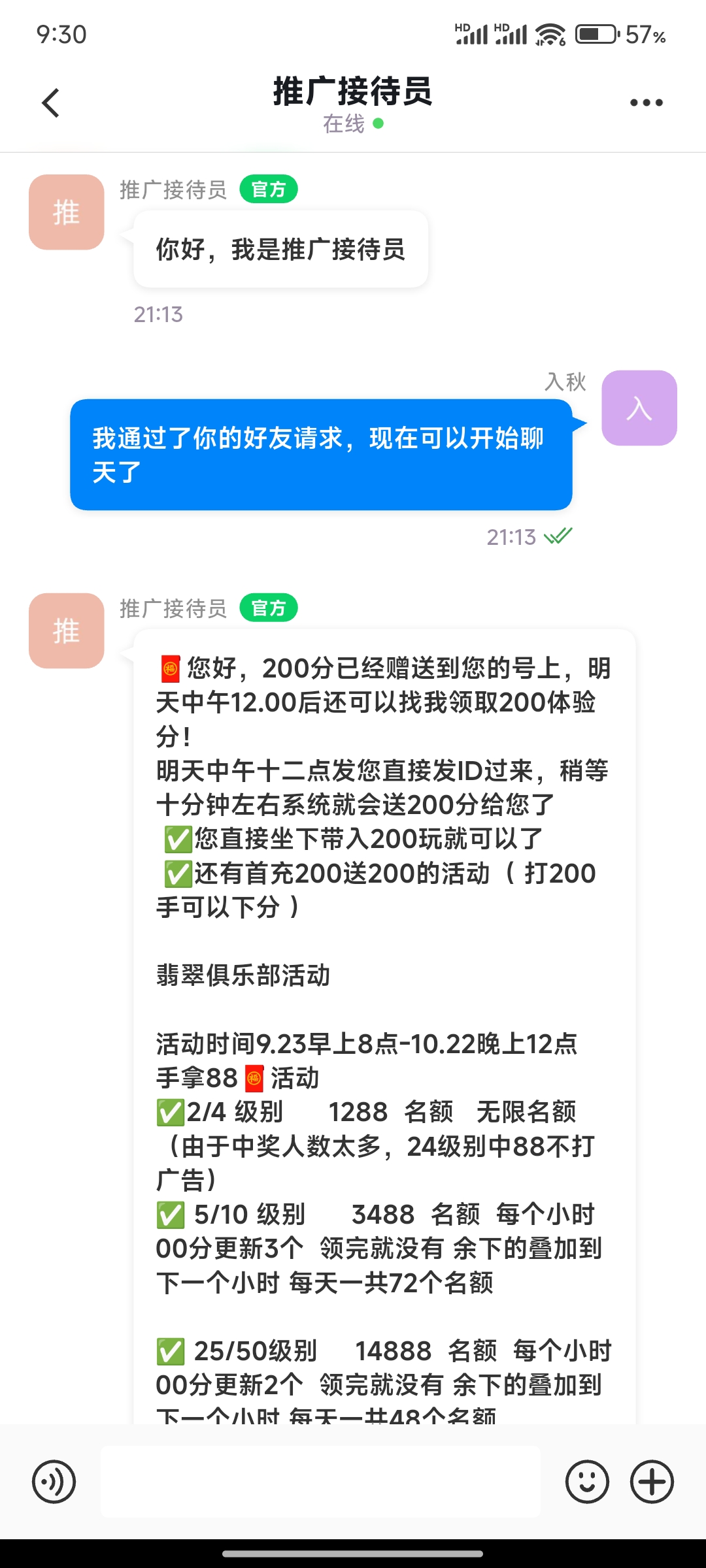The height and width of the screenshot is (1568, 706).
Task: Open 推广接待员 avatar beside the greeting message
Action: 67,212
